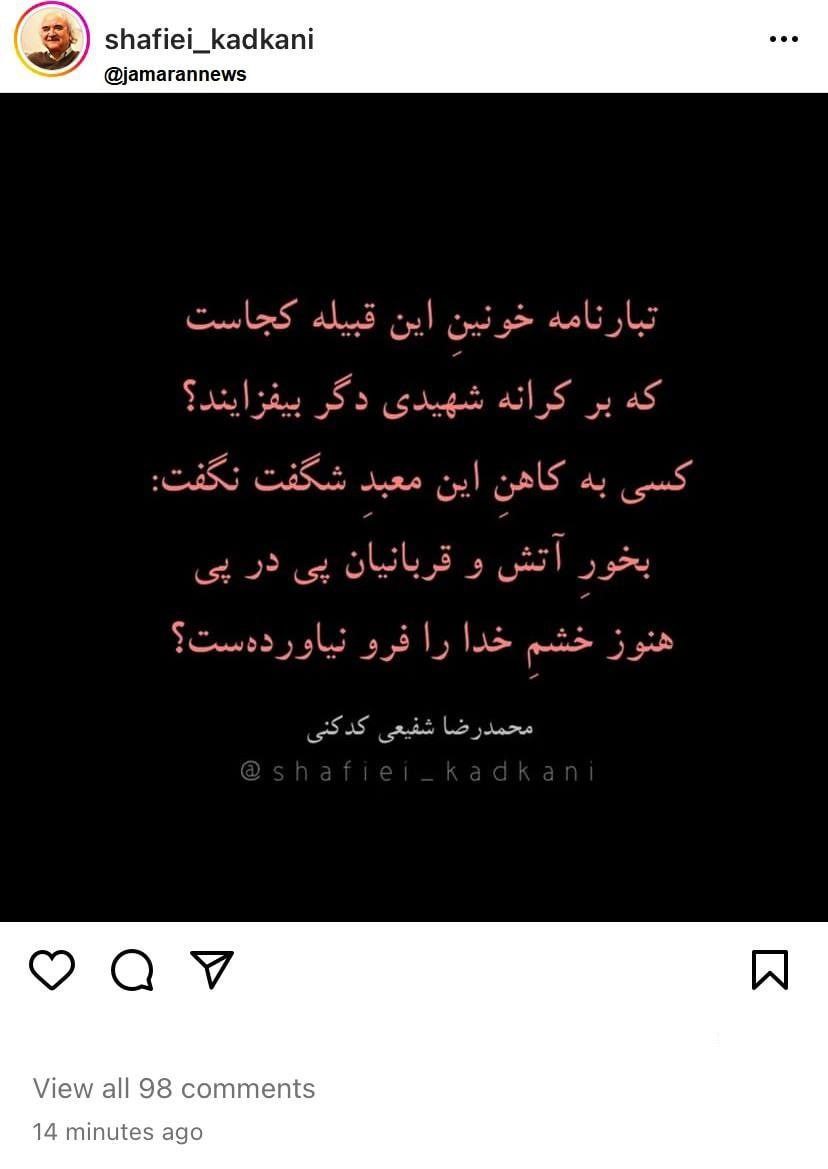This screenshot has height=1169, width=828.
Task: Open the post's three-dot options menu
Action: 783,39
